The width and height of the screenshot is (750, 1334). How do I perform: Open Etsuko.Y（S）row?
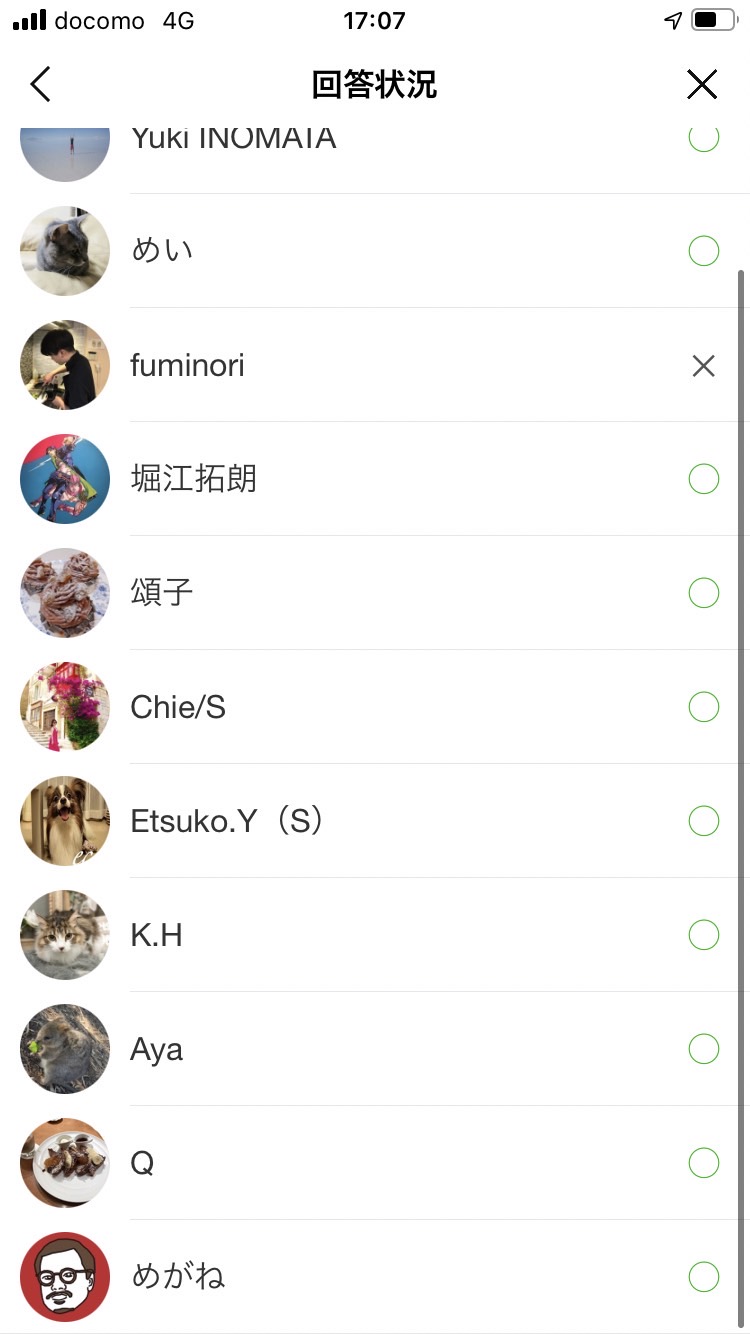tap(375, 821)
